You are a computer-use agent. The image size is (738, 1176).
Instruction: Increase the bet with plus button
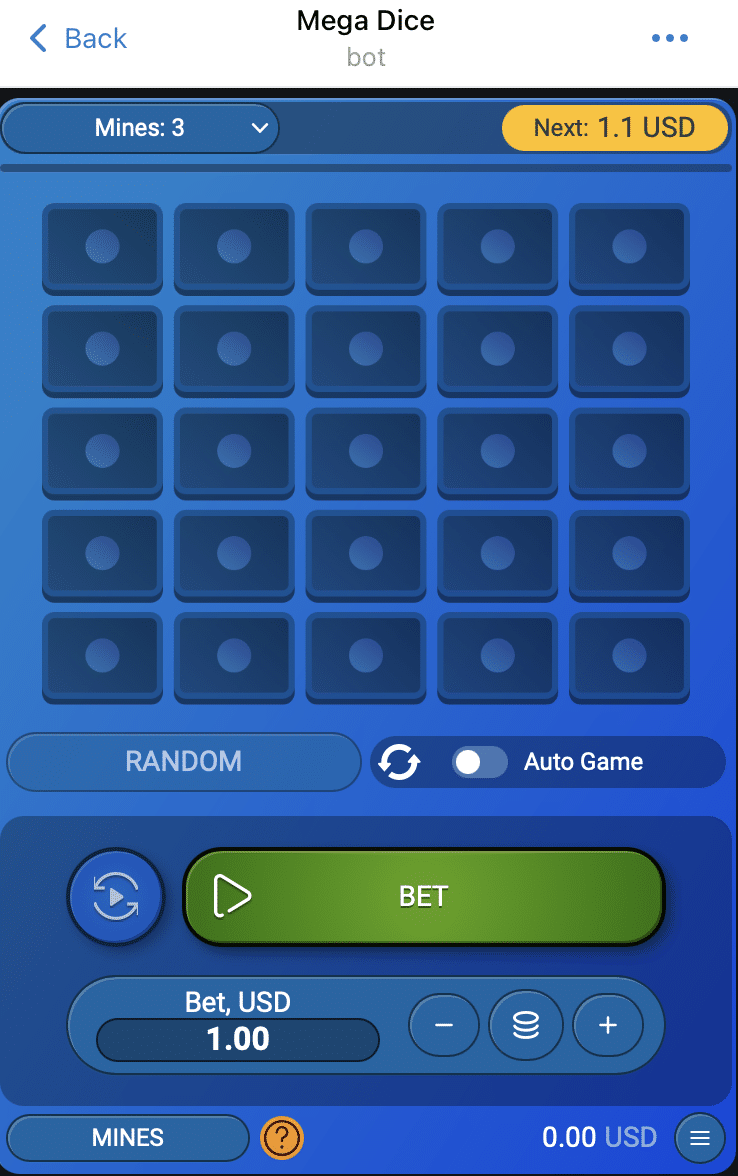point(607,1025)
